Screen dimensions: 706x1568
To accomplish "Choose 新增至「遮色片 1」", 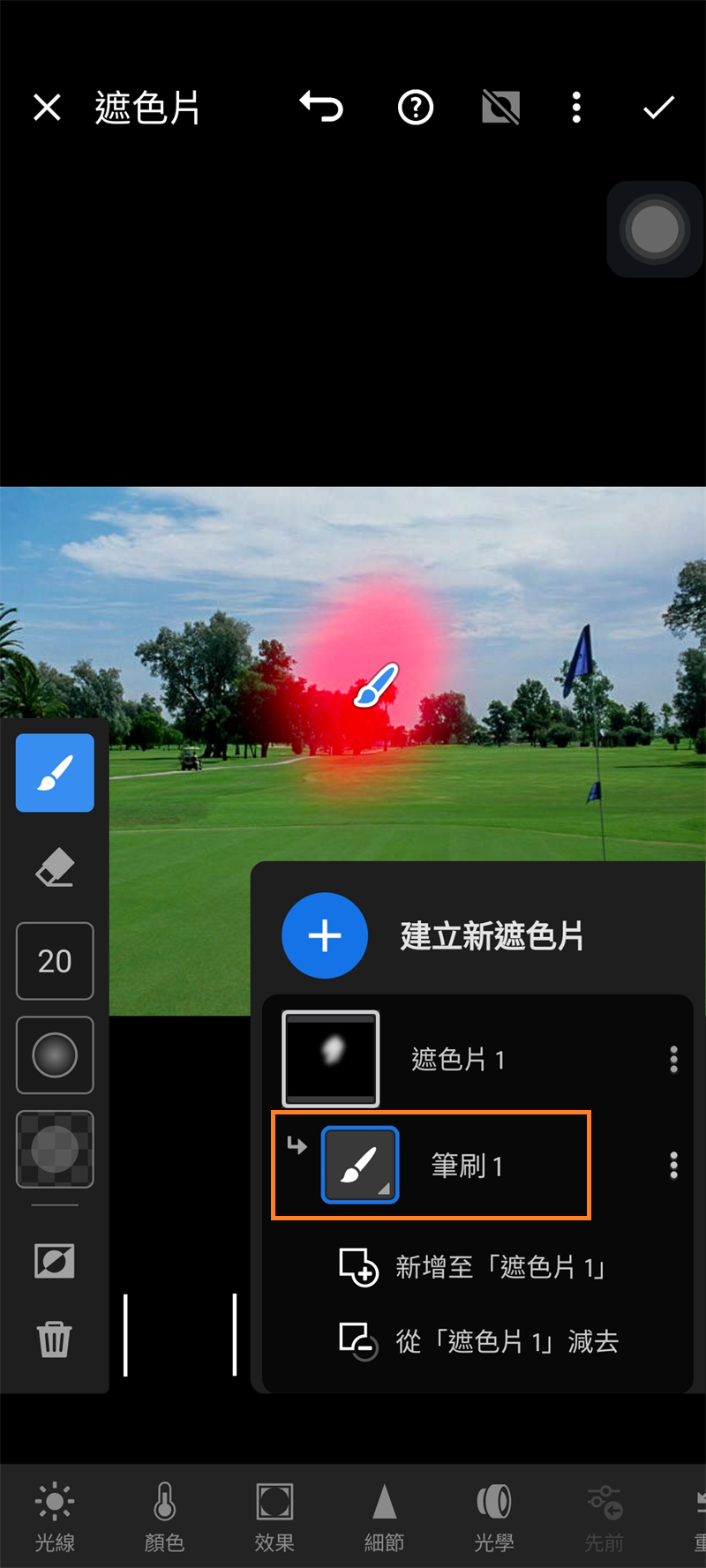I will pos(473,1268).
